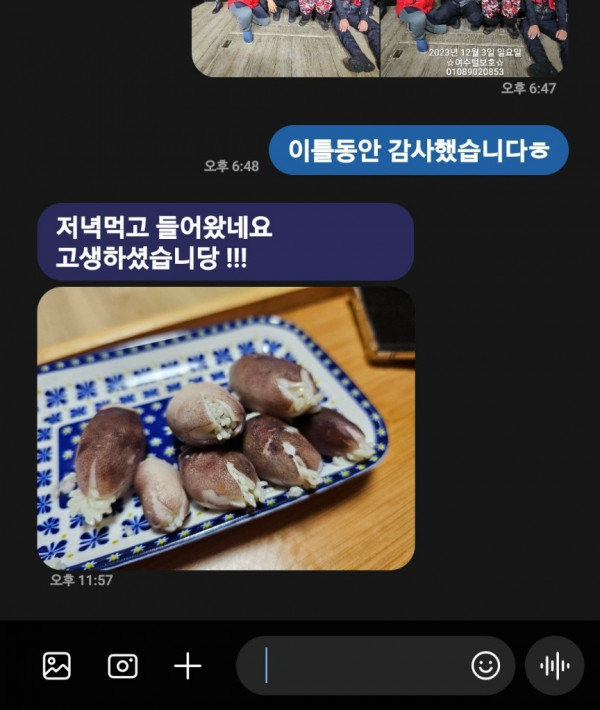Open the emoji smiley picker
This screenshot has width=600, height=710.
[485, 666]
